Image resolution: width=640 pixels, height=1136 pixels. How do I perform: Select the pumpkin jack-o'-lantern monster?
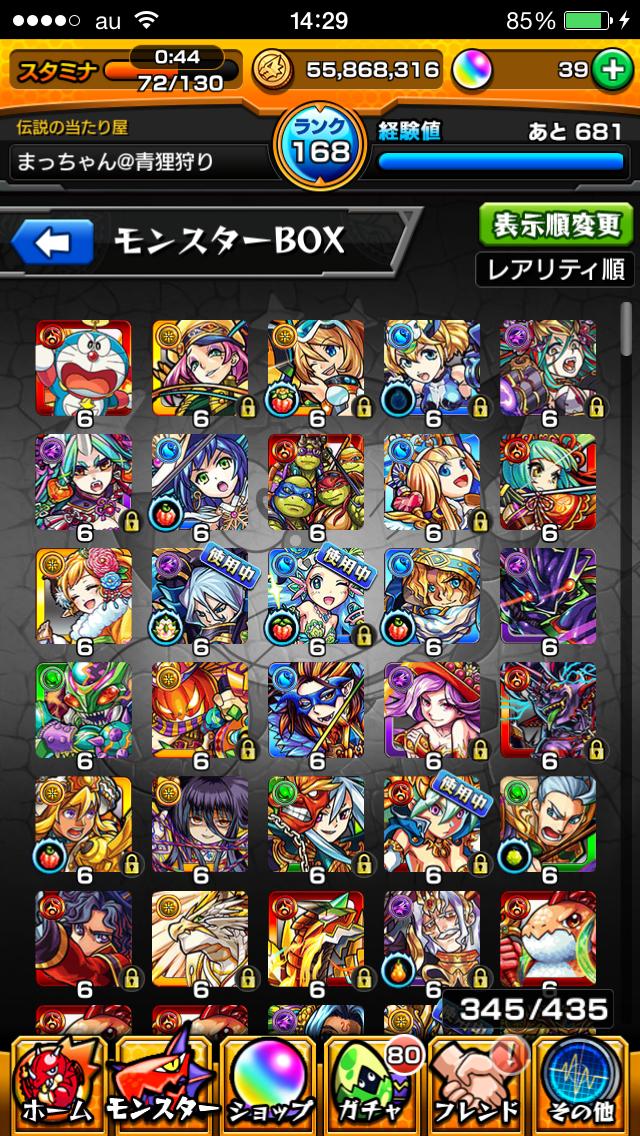click(x=199, y=709)
